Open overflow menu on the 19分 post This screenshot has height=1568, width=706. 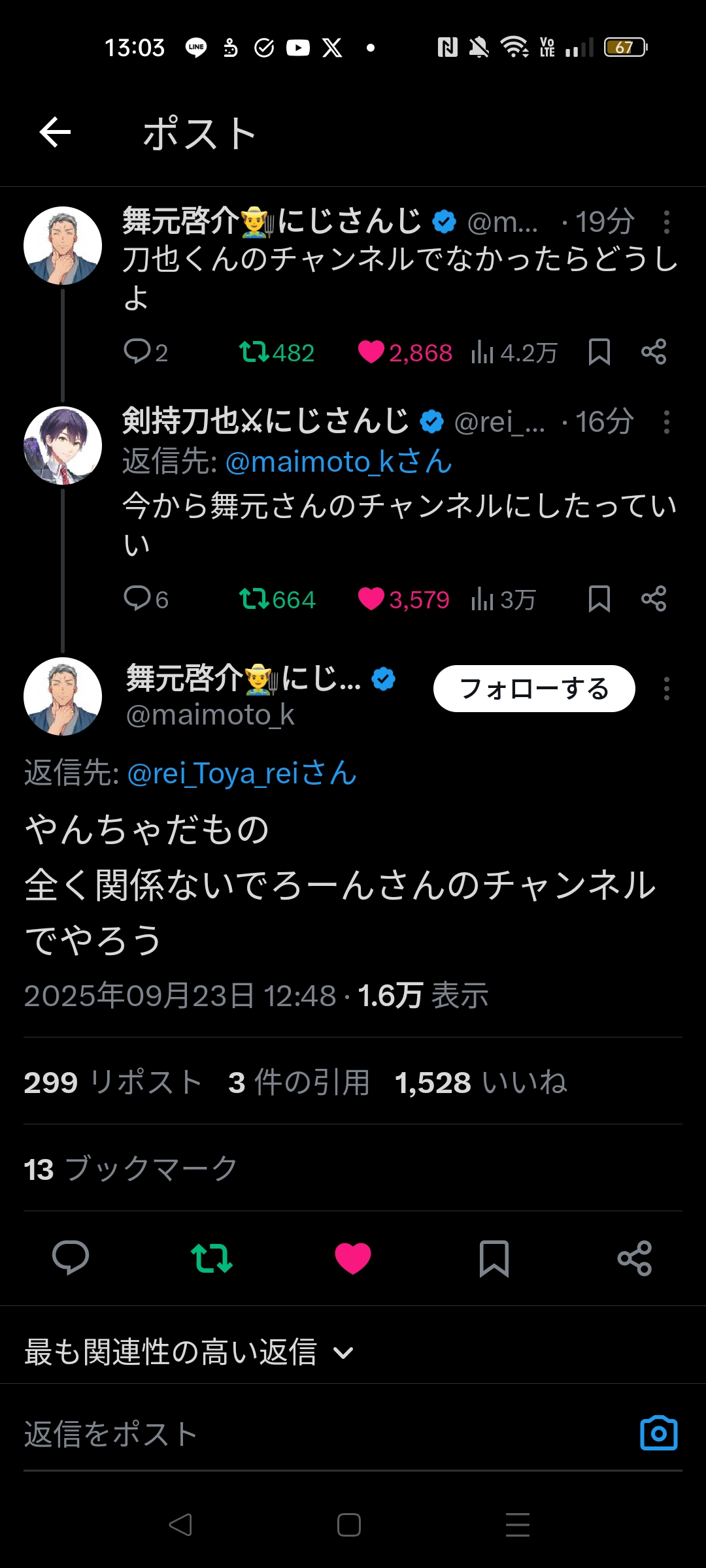(x=666, y=222)
